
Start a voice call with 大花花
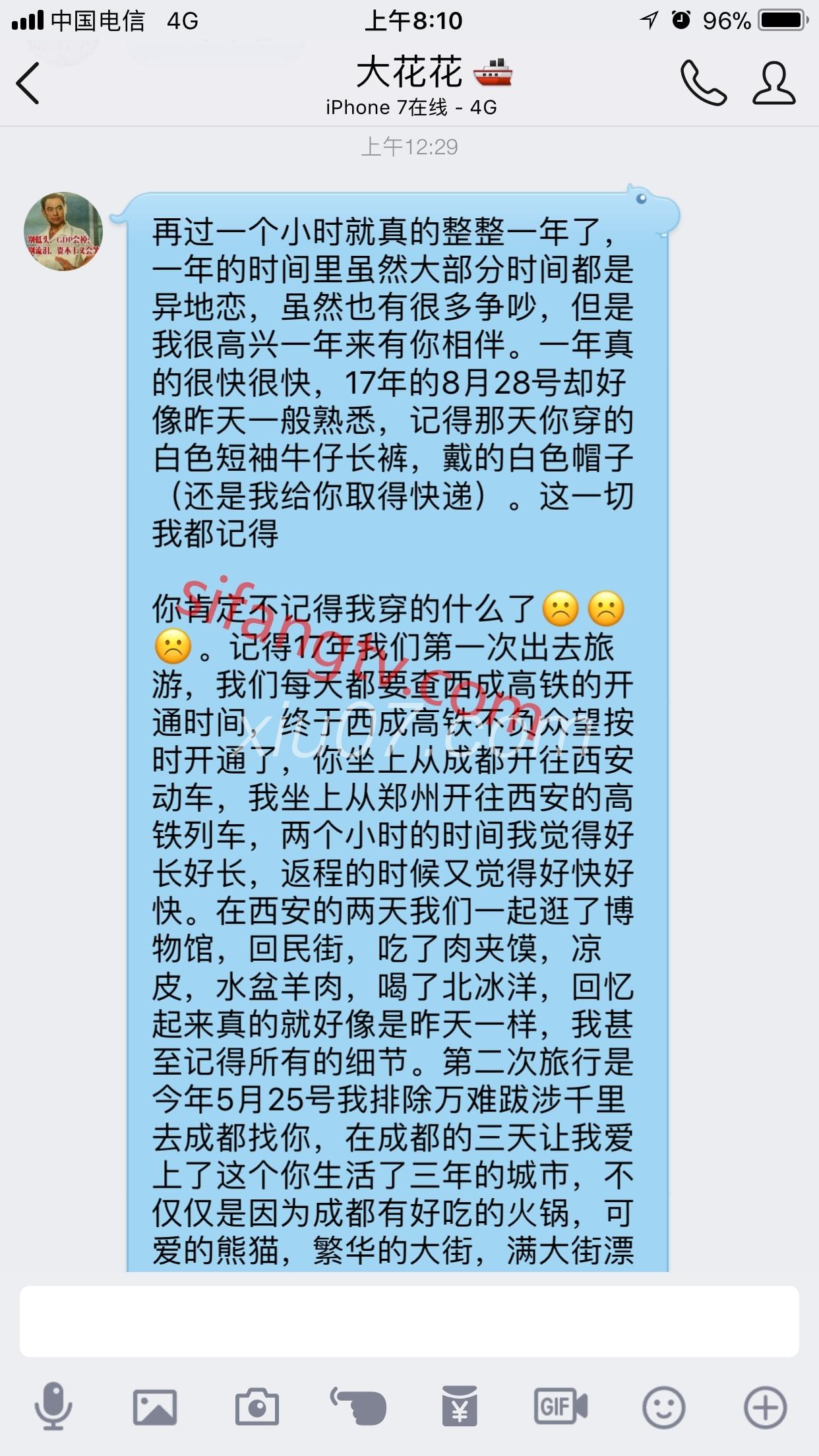coord(703,83)
